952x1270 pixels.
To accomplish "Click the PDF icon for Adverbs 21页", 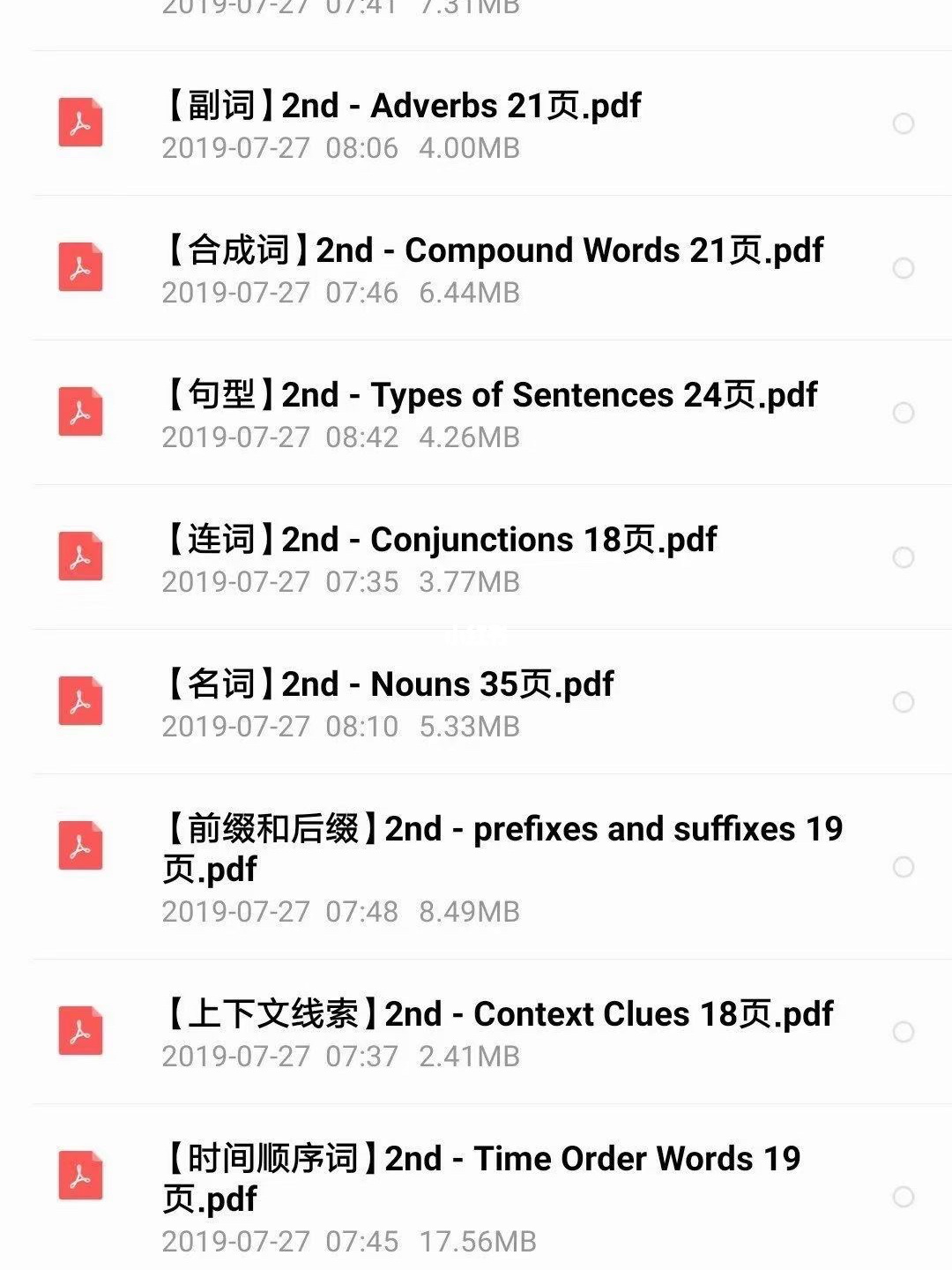I will (80, 123).
